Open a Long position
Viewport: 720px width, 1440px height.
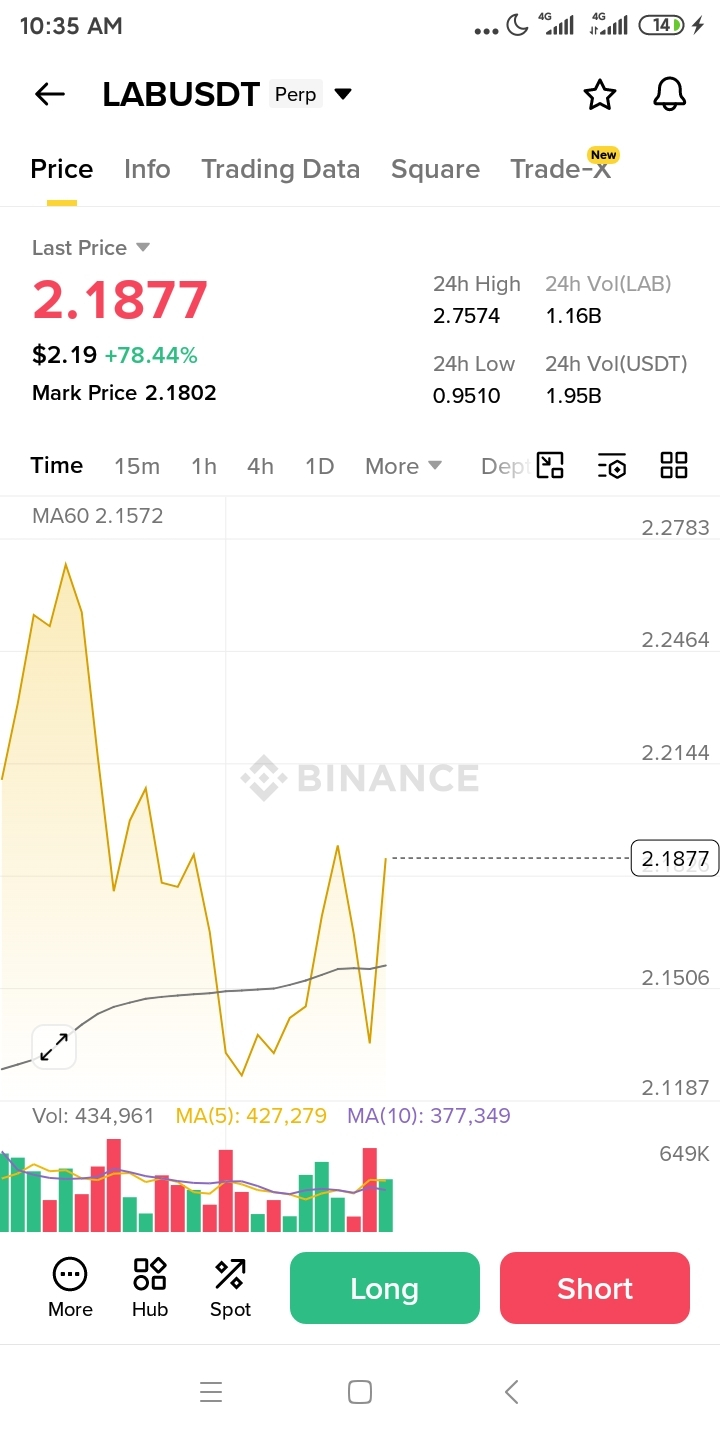385,1288
